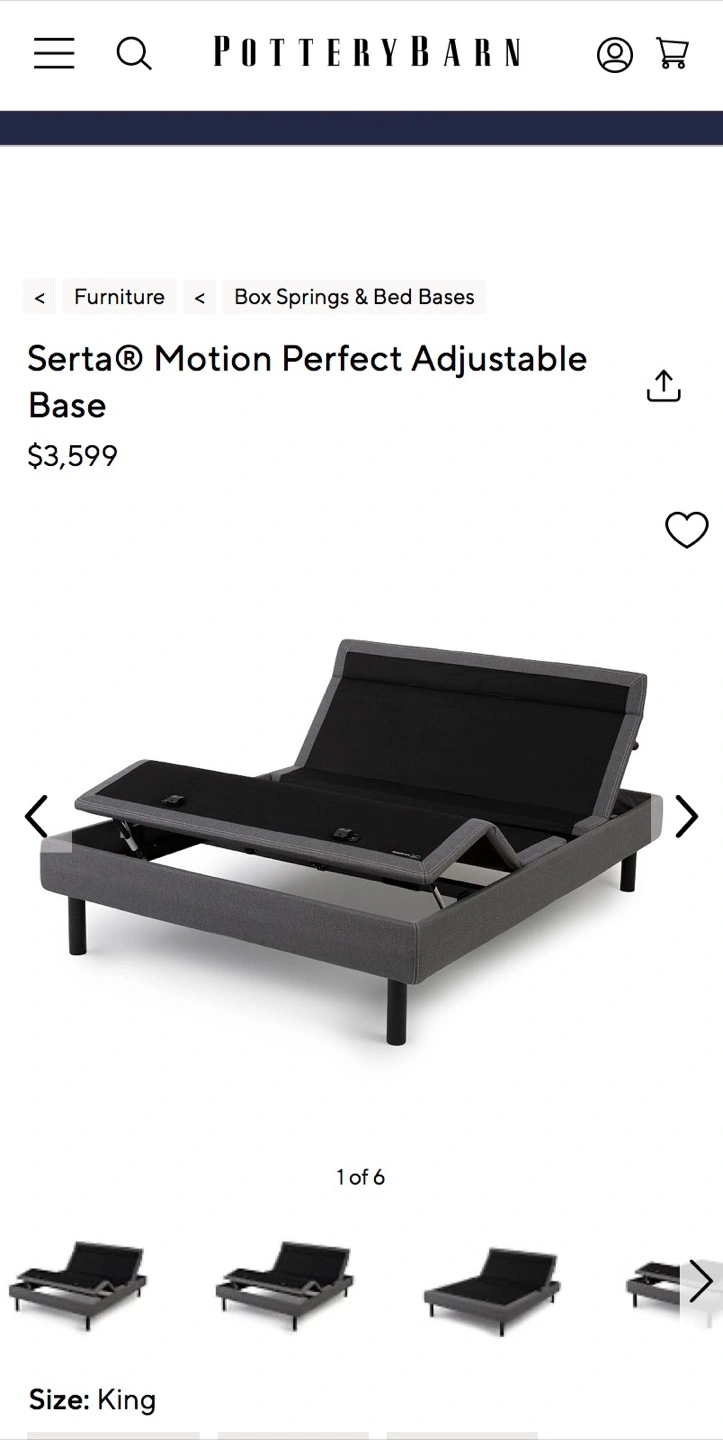Go to Pottery Barn home via logo
This screenshot has height=1440, width=723.
coord(367,52)
